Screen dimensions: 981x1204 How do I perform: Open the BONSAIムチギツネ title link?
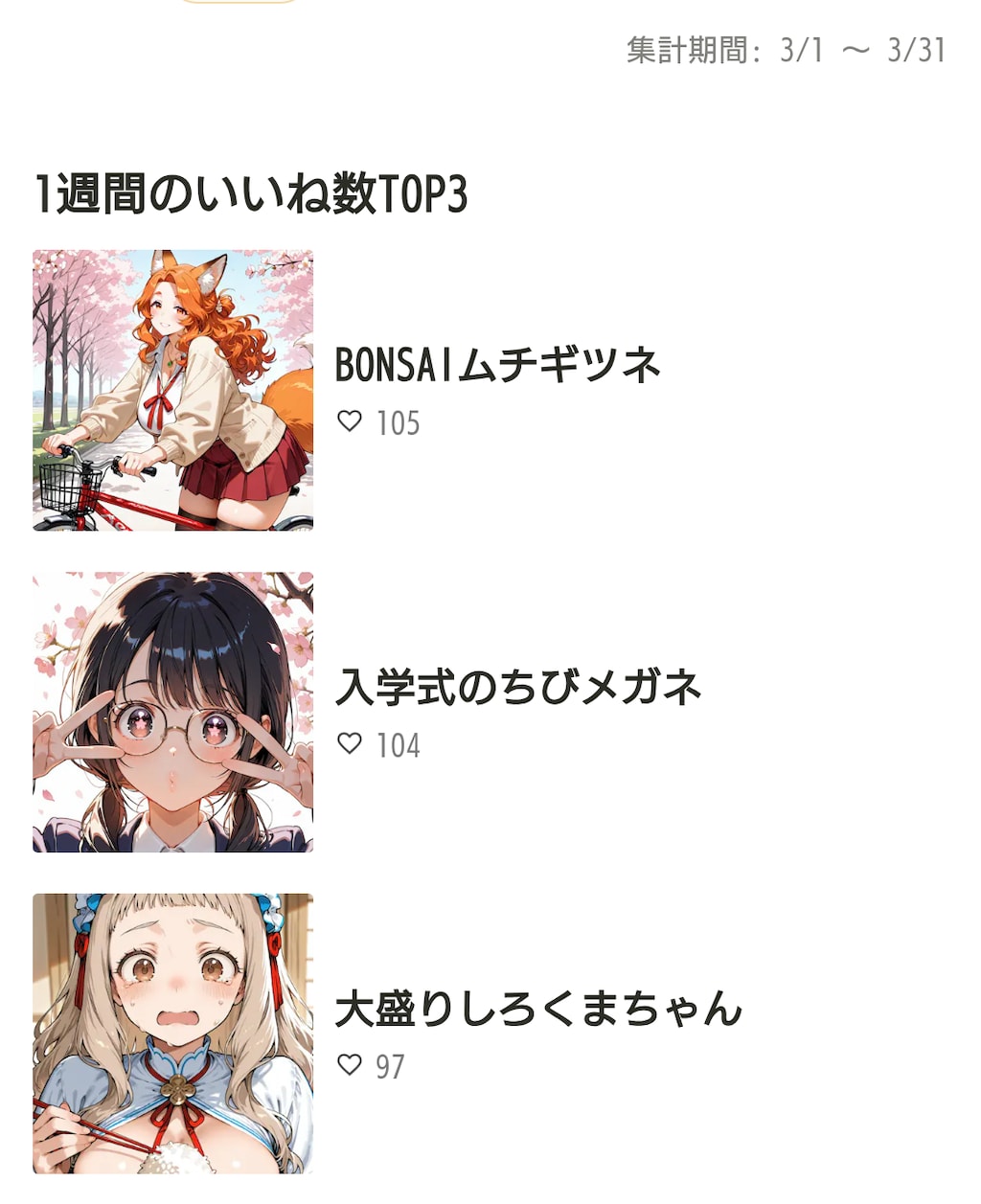[x=498, y=364]
